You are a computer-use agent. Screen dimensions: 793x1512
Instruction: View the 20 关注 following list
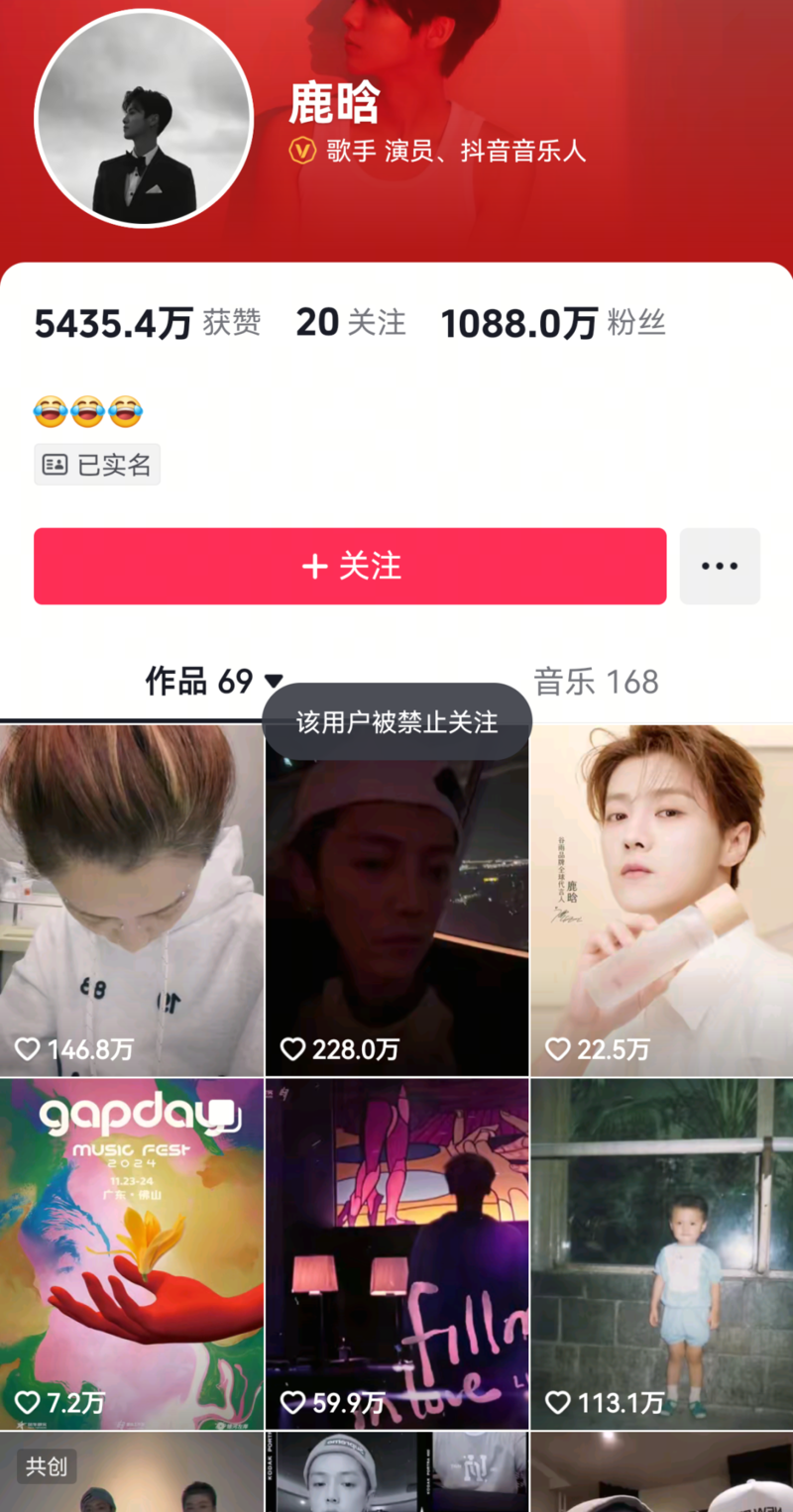tap(351, 323)
